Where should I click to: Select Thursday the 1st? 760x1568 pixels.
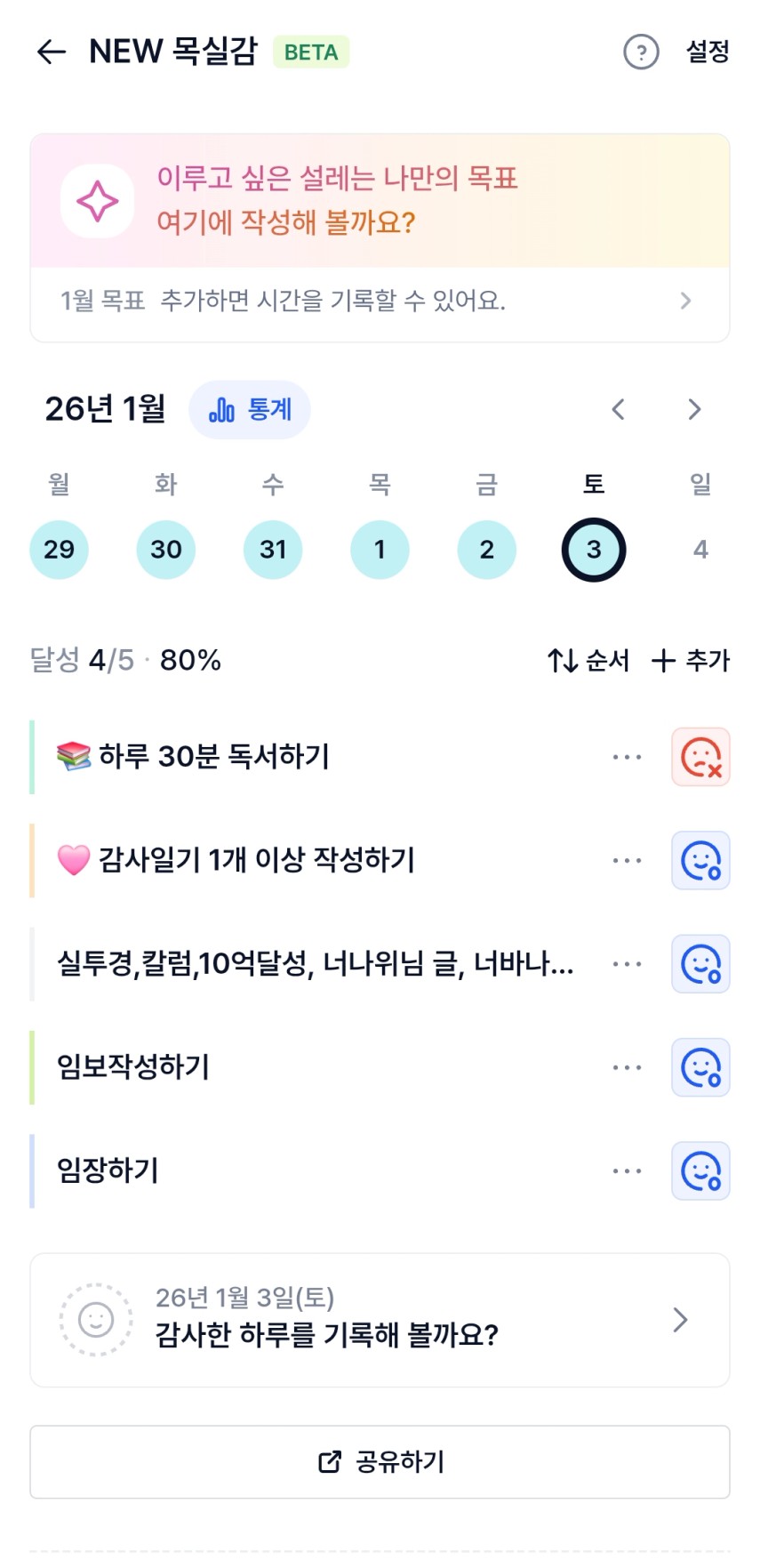(x=380, y=550)
